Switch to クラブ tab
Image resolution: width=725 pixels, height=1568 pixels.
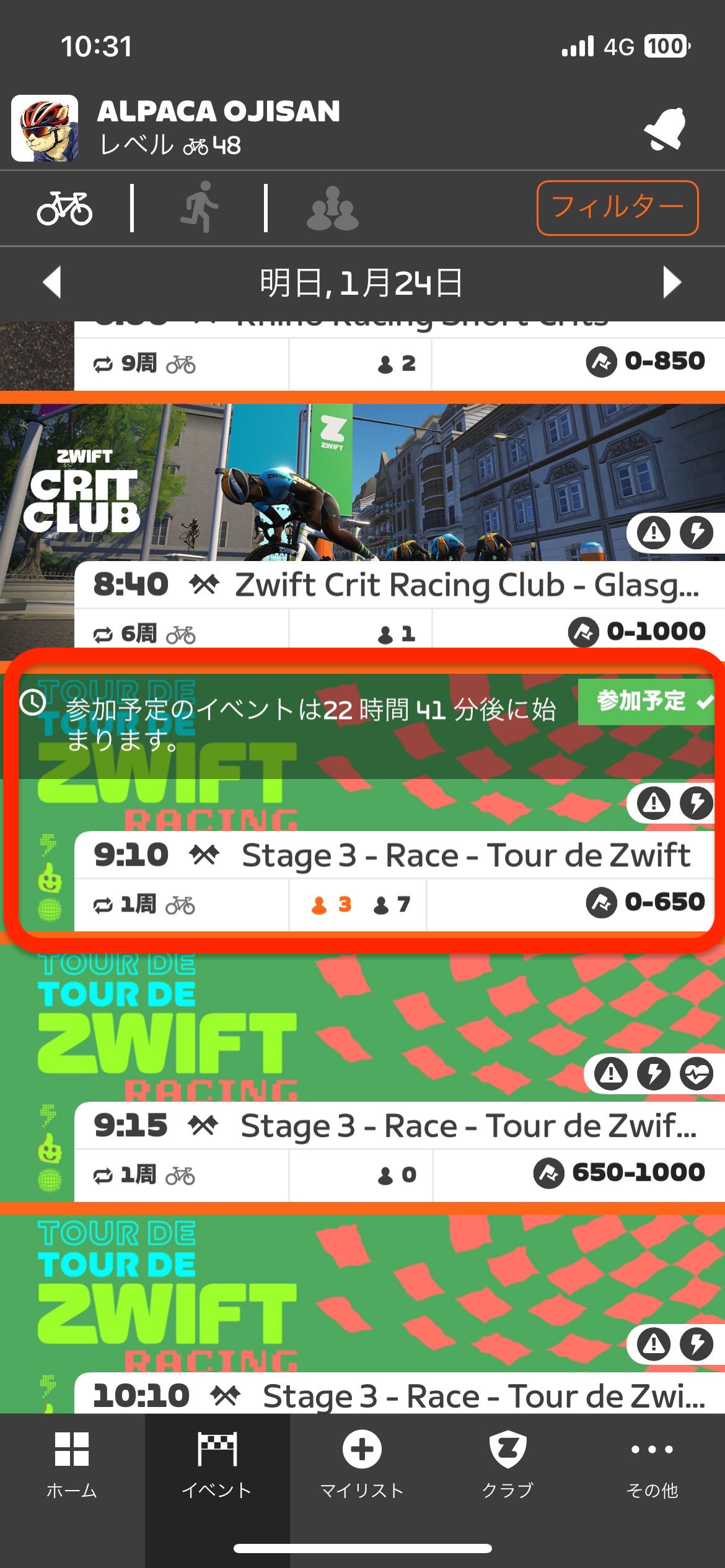[x=507, y=1465]
